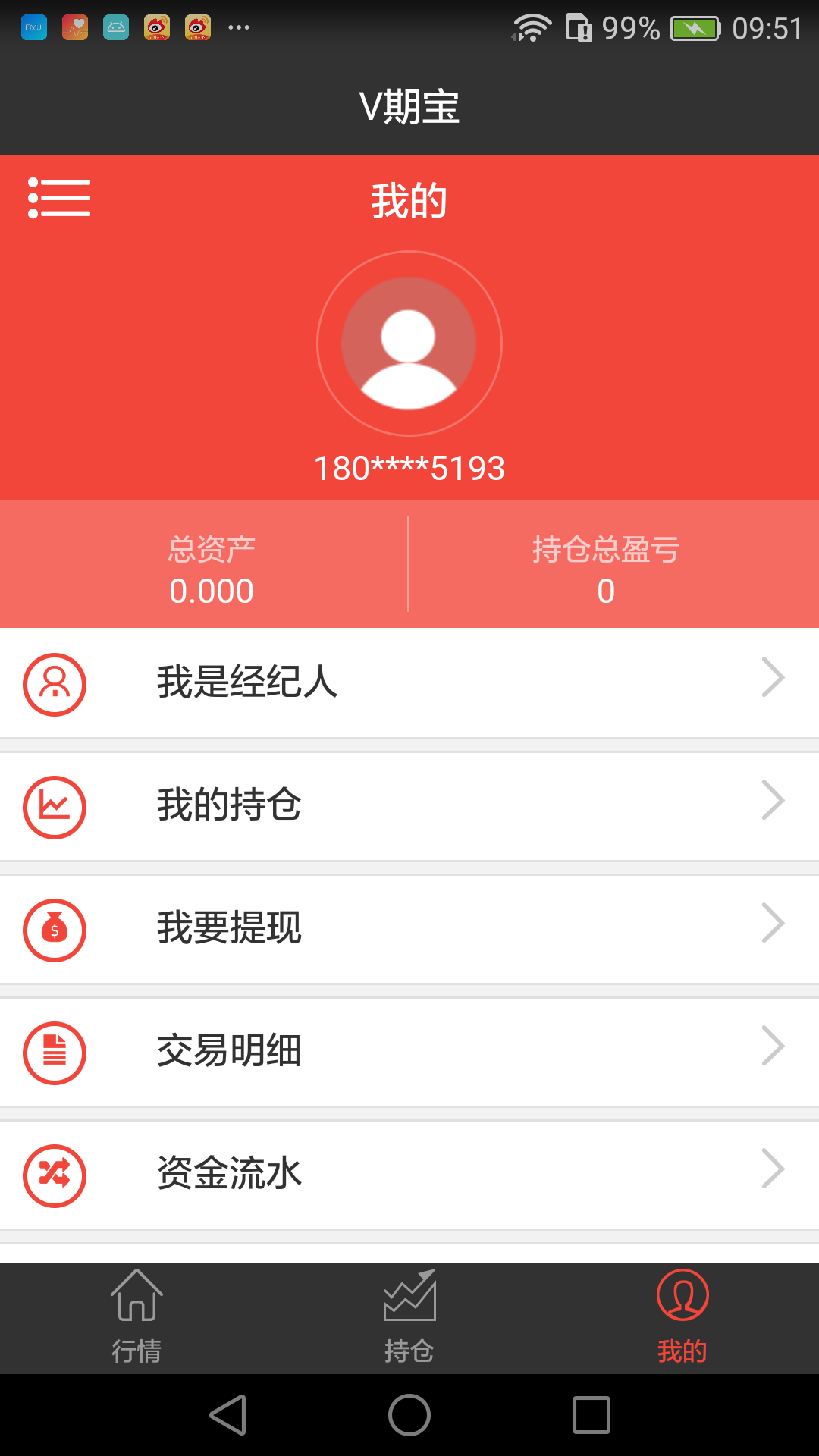Tap the 持仓 trend chart icon at bottom
Image resolution: width=819 pixels, height=1456 pixels.
(409, 1300)
